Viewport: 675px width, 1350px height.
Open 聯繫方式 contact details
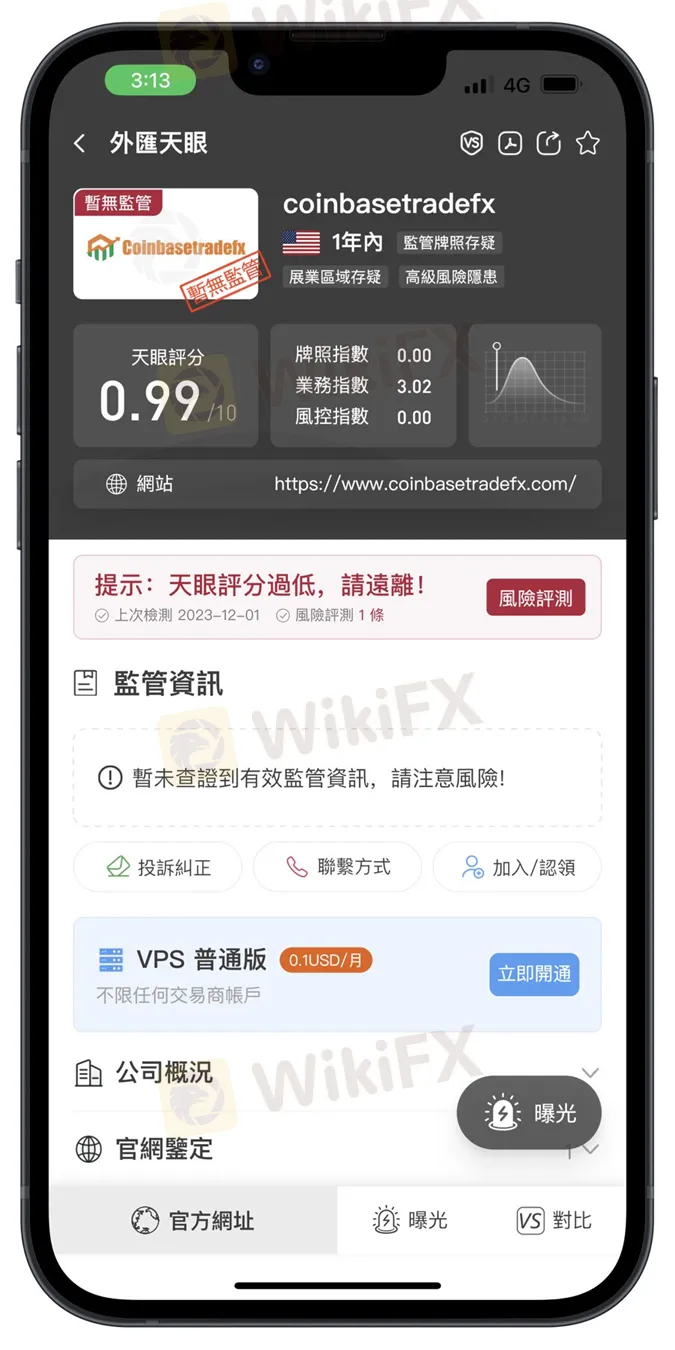point(337,867)
